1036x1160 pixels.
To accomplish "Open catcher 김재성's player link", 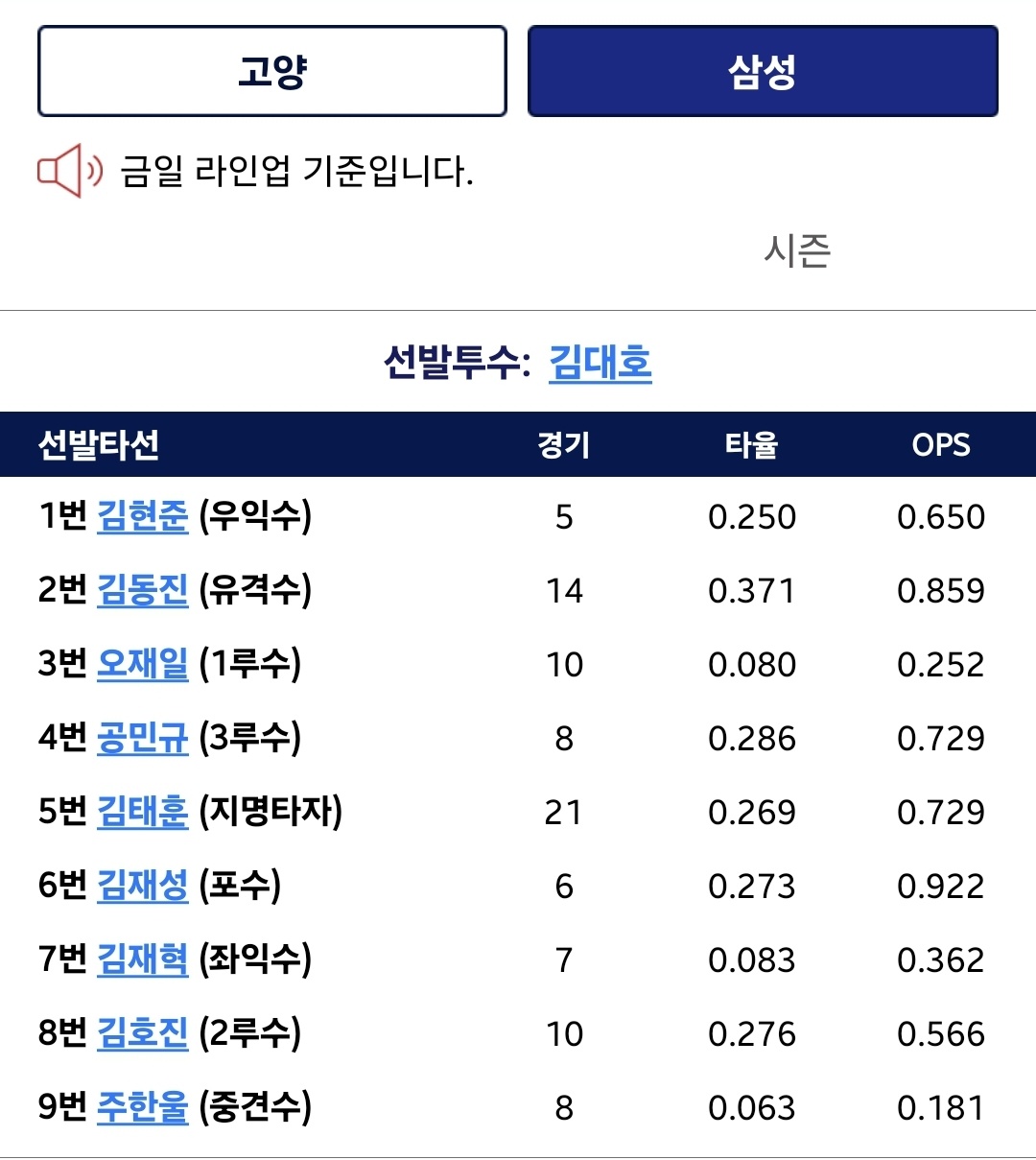I will coord(142,885).
